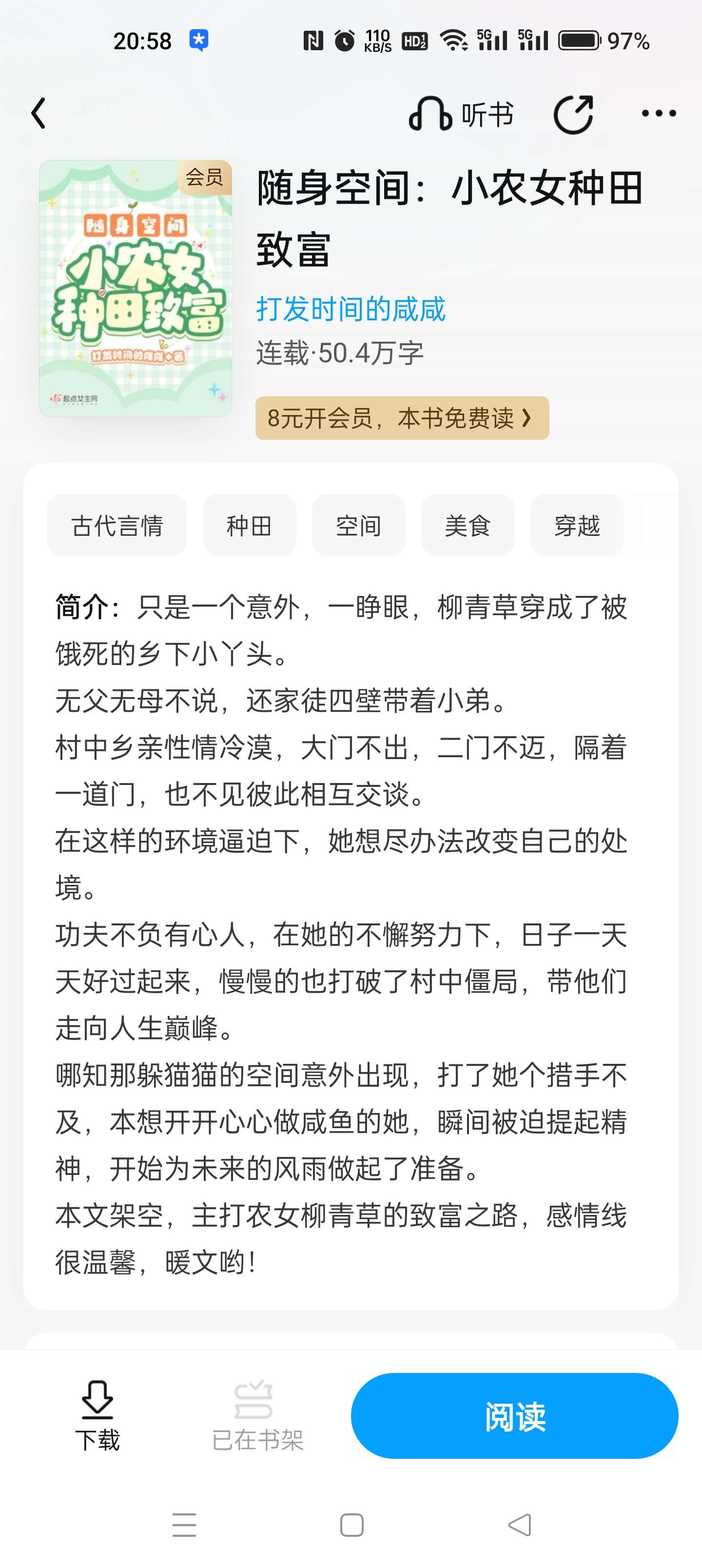Open the 8元开会员 membership offer
Viewport: 702px width, 1568px height.
[x=402, y=418]
